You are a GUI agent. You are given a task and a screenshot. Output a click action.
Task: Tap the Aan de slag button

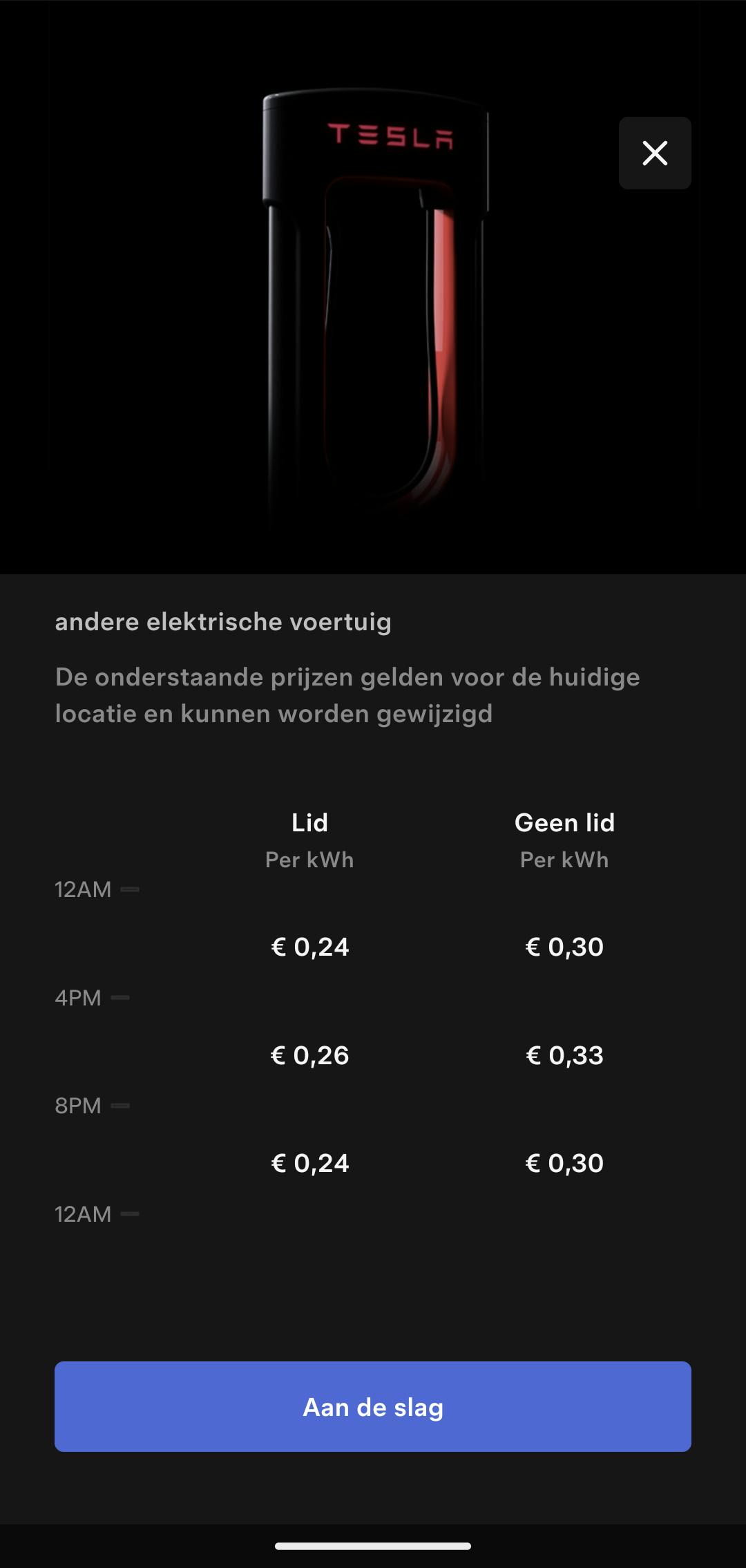click(373, 1406)
